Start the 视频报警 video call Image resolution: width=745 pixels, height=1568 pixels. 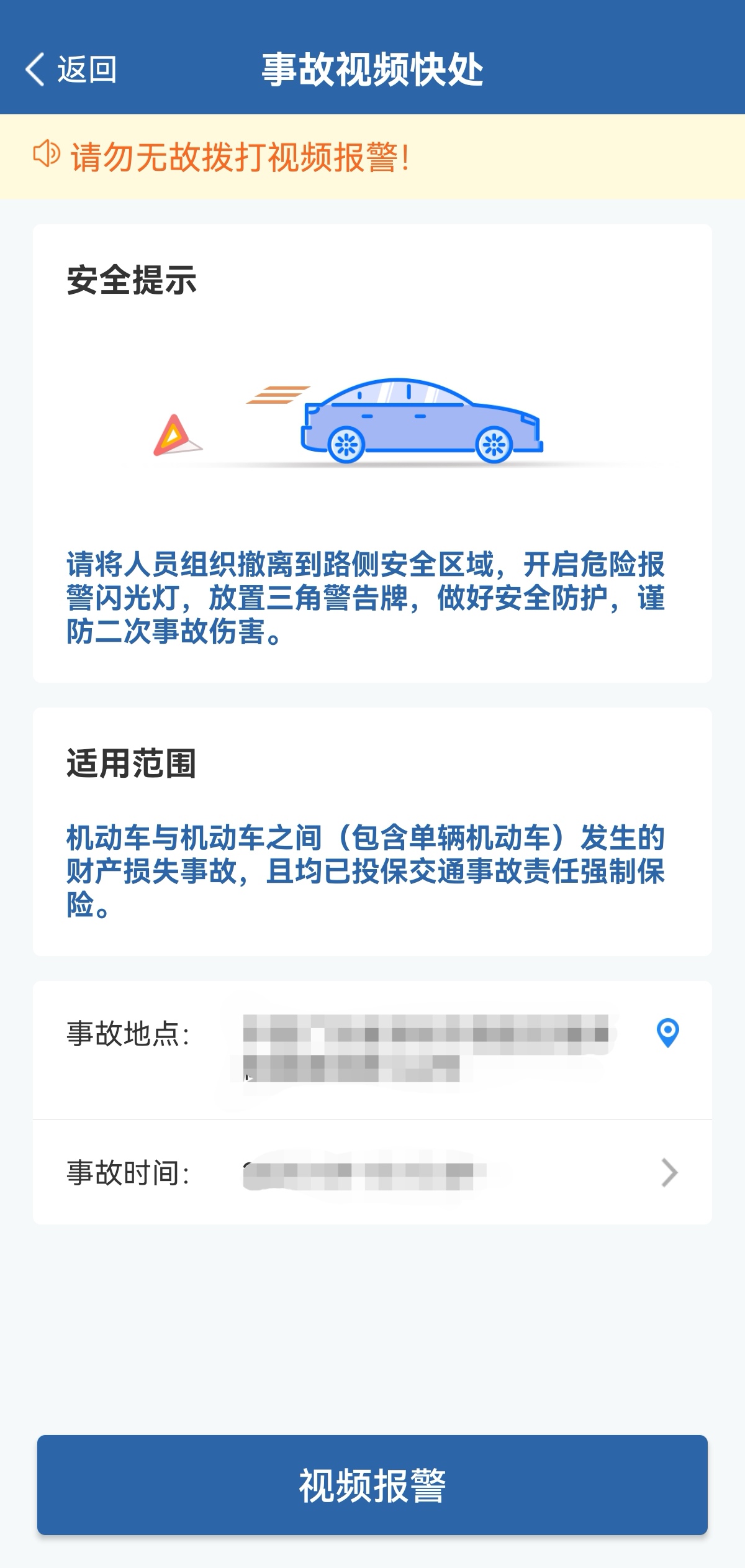[x=372, y=1485]
